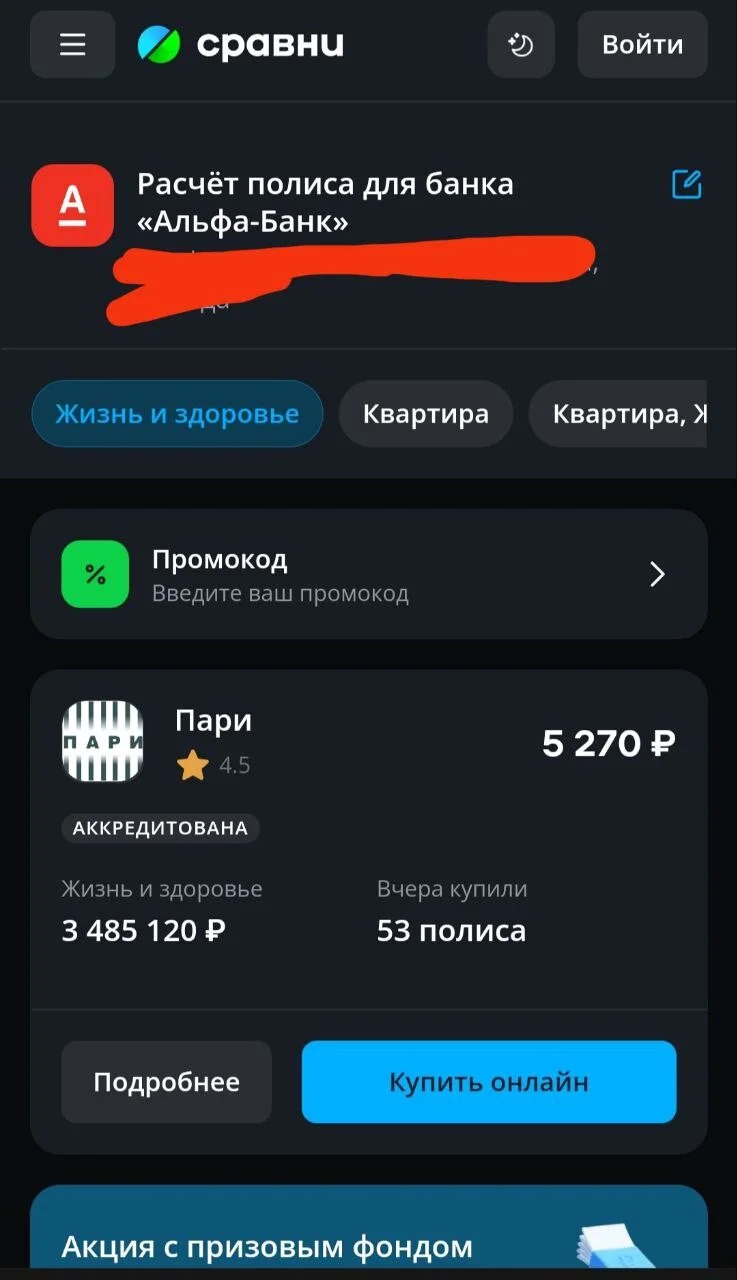Switch to the Квартира chip
Viewport: 737px width, 1280px height.
pyautogui.click(x=426, y=413)
